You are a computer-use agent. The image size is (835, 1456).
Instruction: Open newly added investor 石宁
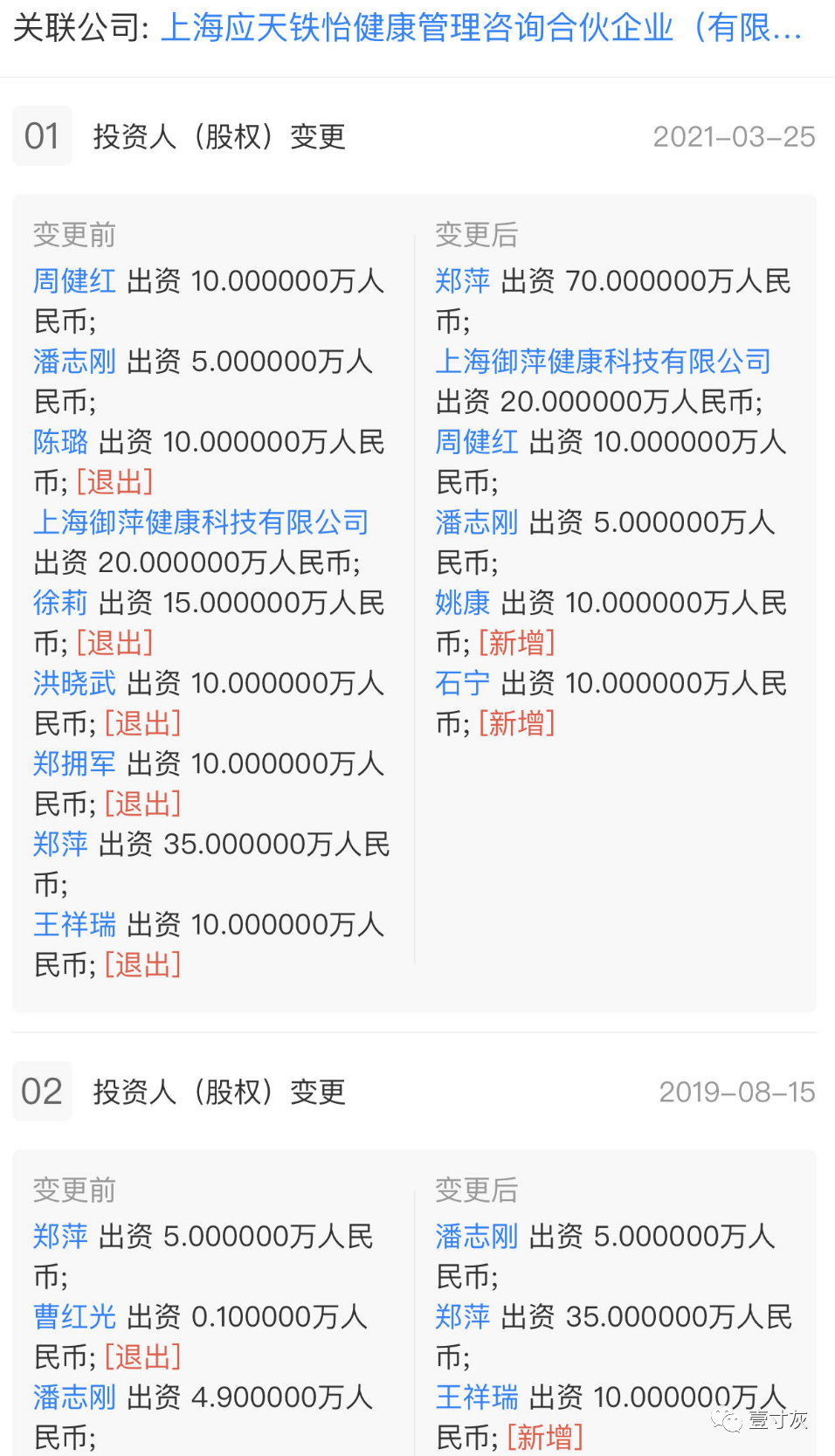click(463, 683)
